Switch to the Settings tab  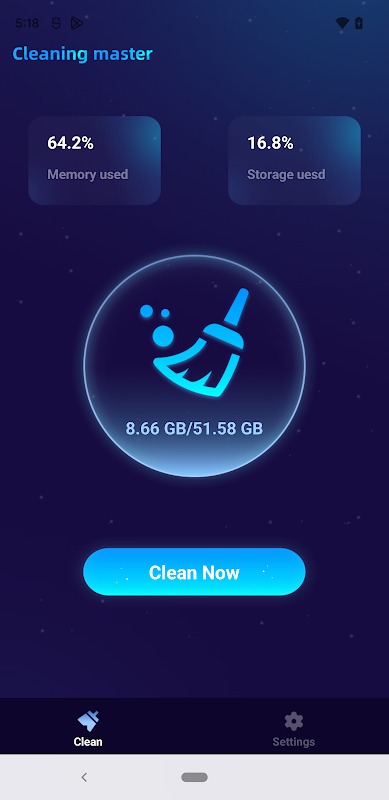(294, 729)
